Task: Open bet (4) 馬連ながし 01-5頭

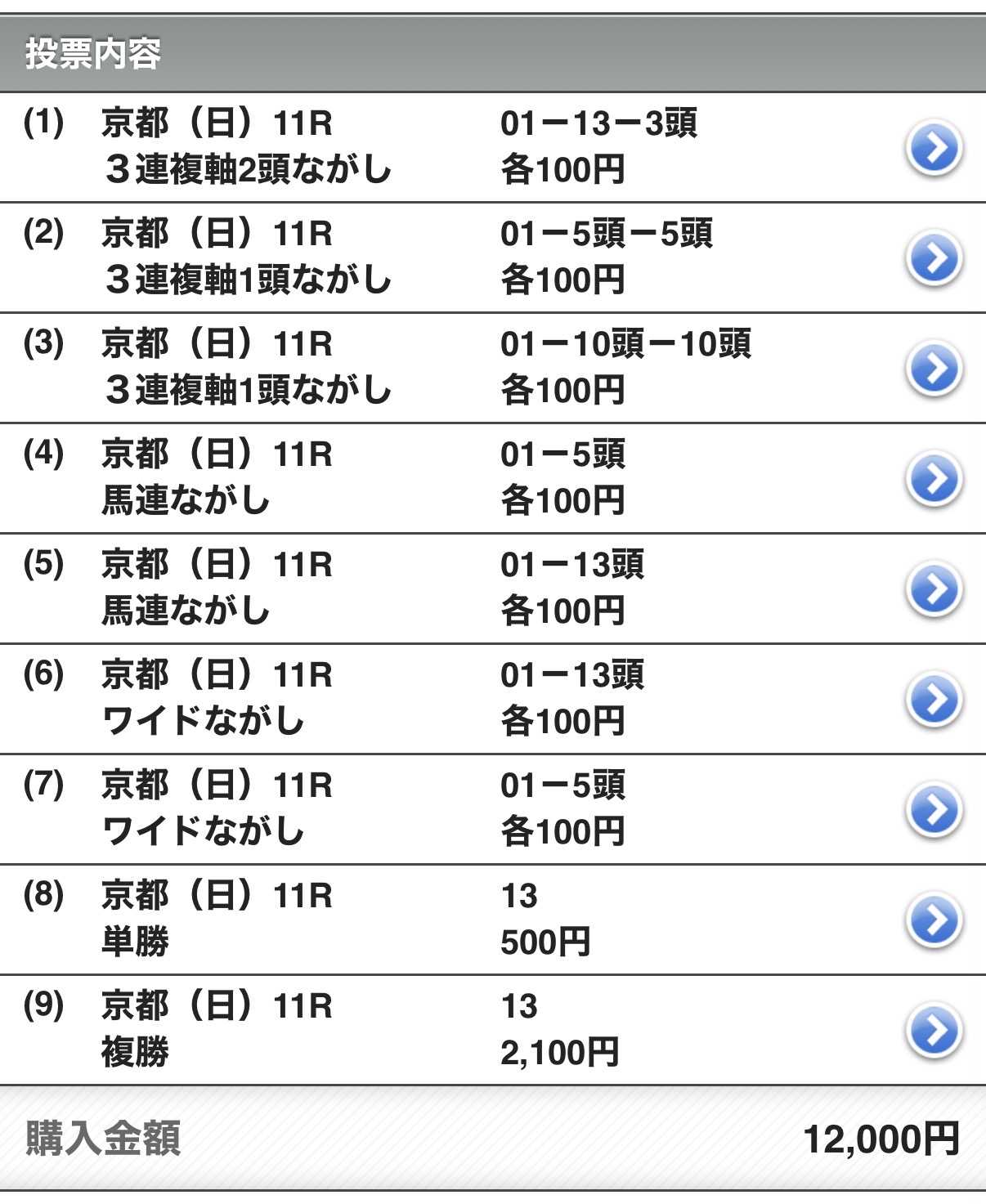Action: pos(934,479)
